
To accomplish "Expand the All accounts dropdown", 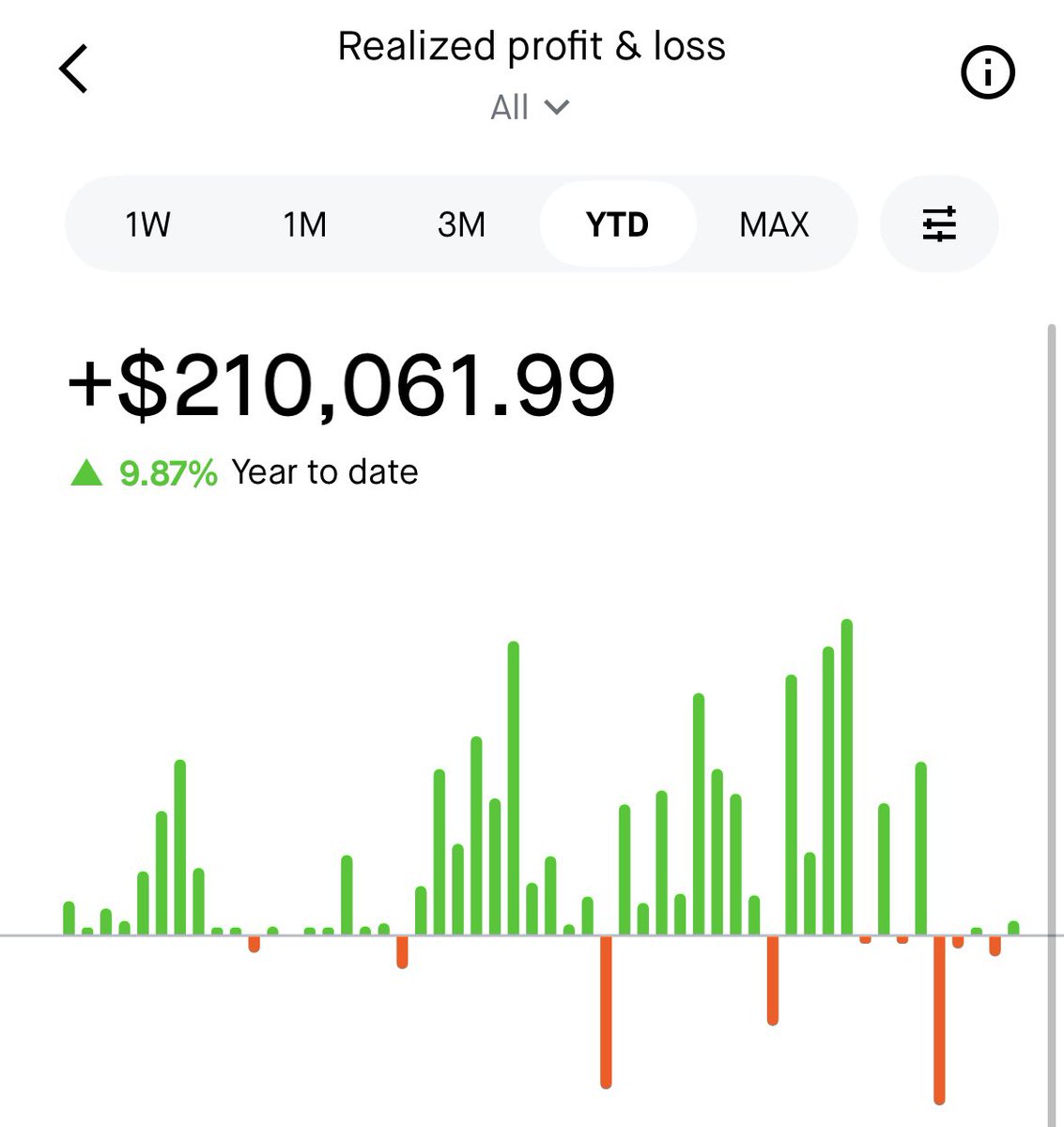I will 530,107.
